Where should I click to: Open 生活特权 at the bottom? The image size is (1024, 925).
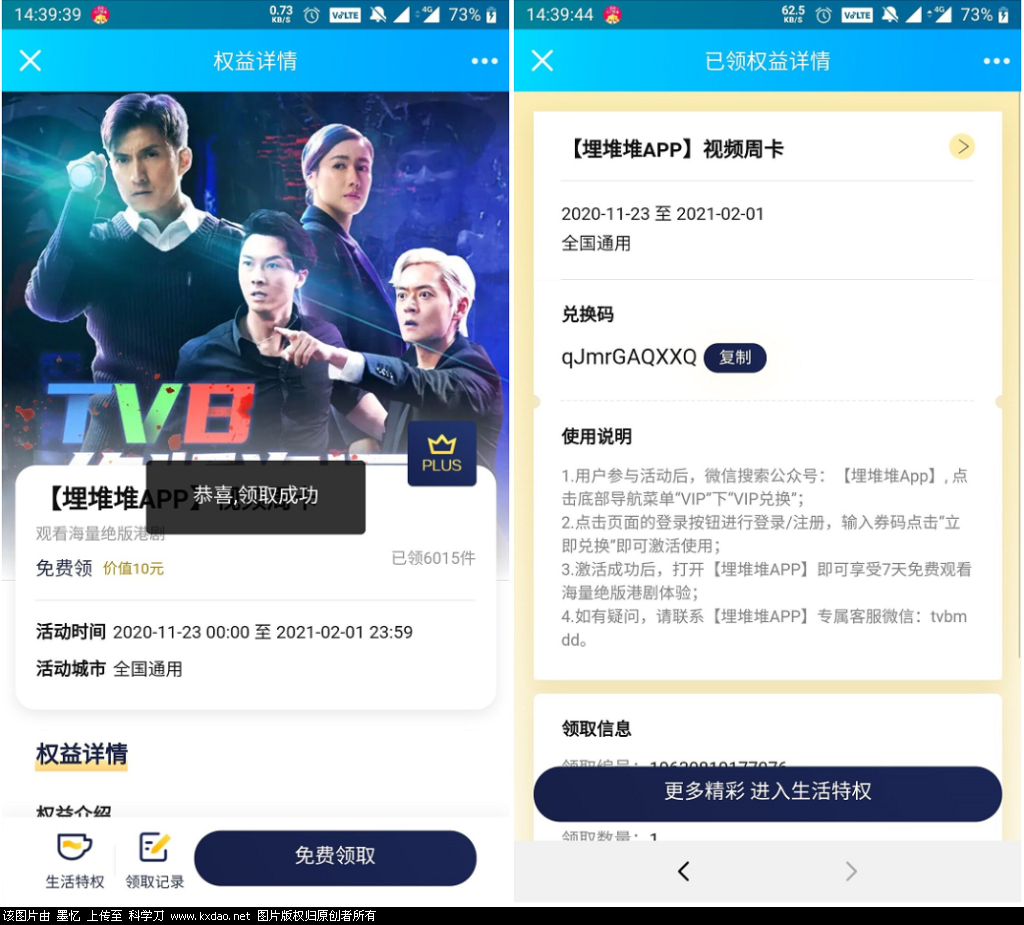[75, 860]
